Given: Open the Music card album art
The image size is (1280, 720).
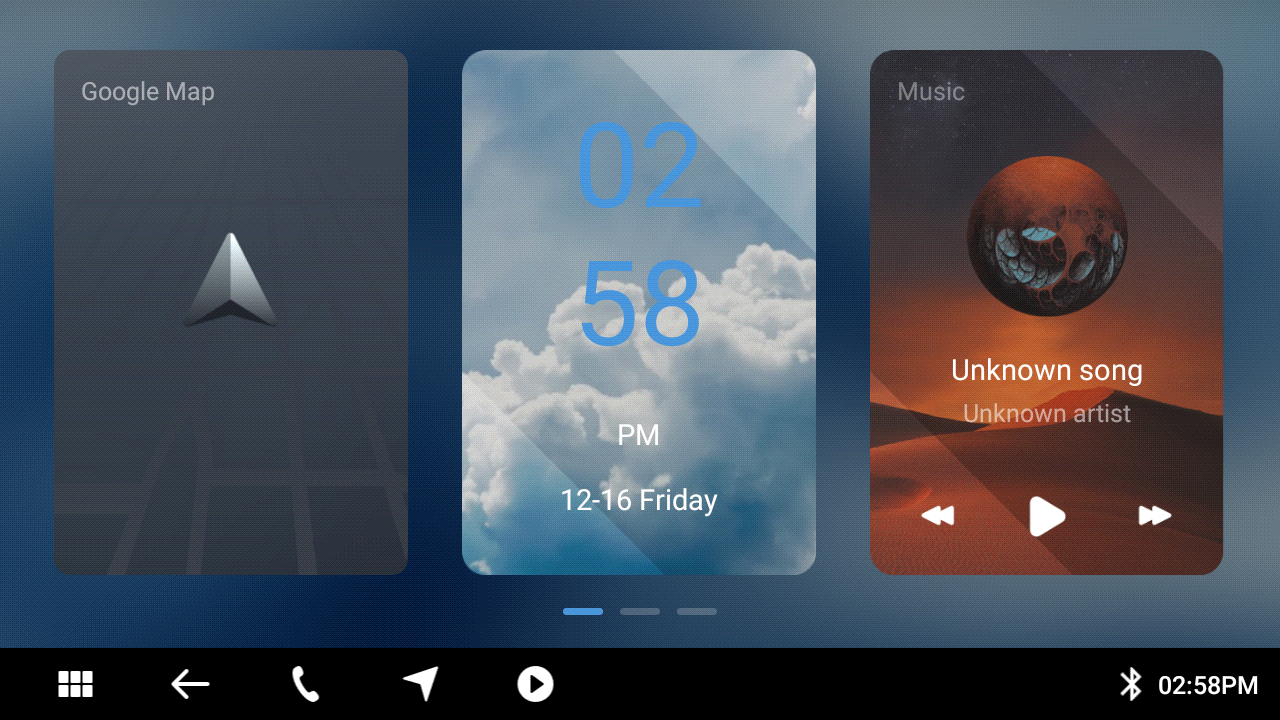Looking at the screenshot, I should (x=1046, y=238).
